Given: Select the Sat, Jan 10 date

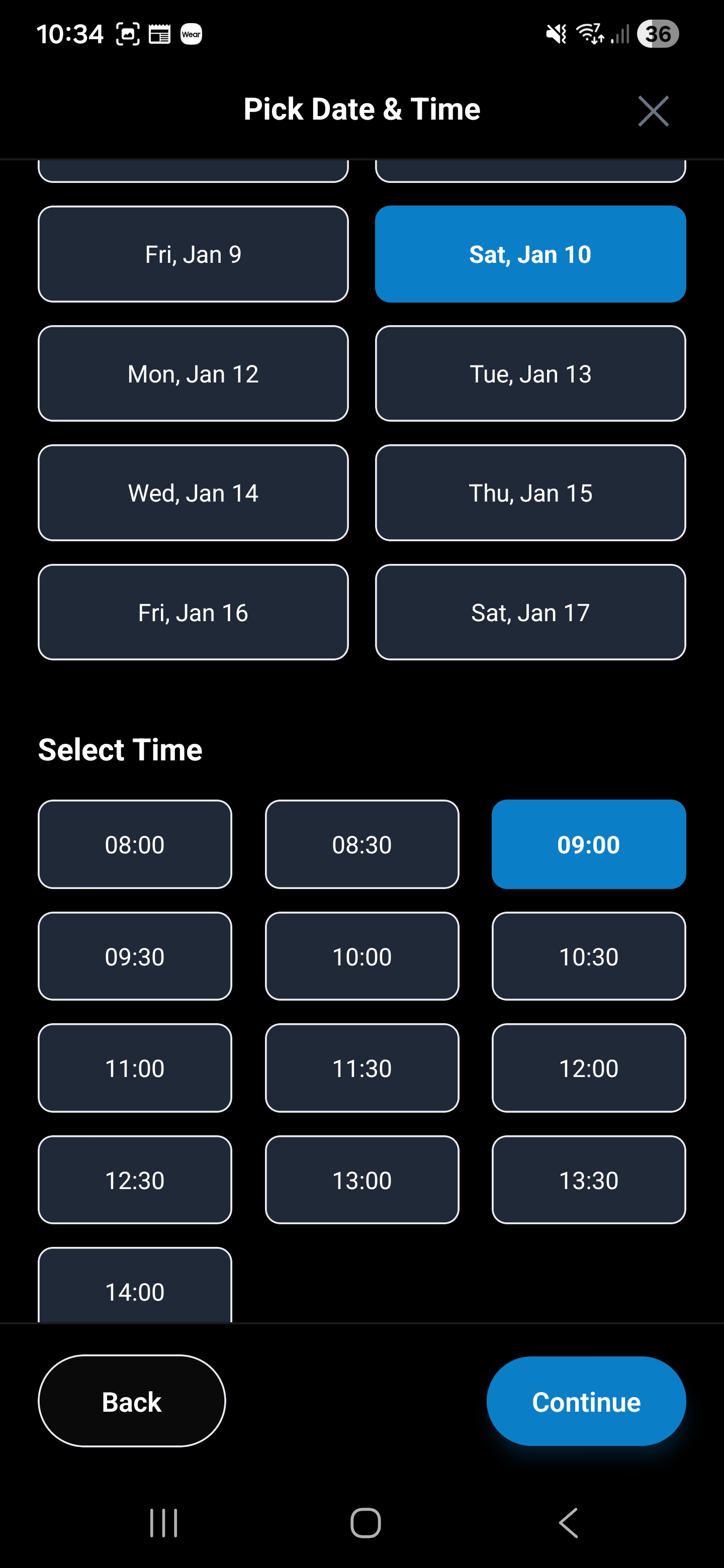Looking at the screenshot, I should coord(529,254).
